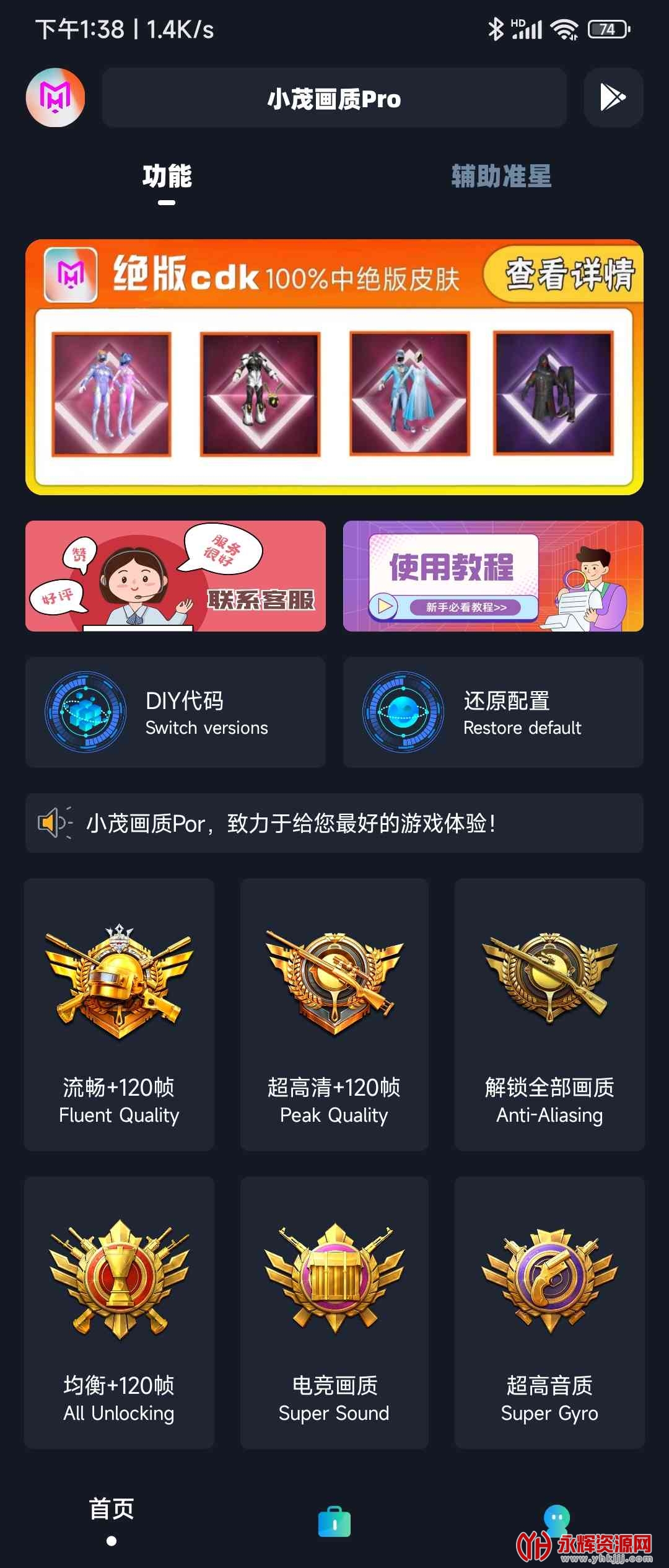The width and height of the screenshot is (669, 1568).
Task: Pick 超高音质 Super Gyro card
Action: click(x=549, y=1312)
